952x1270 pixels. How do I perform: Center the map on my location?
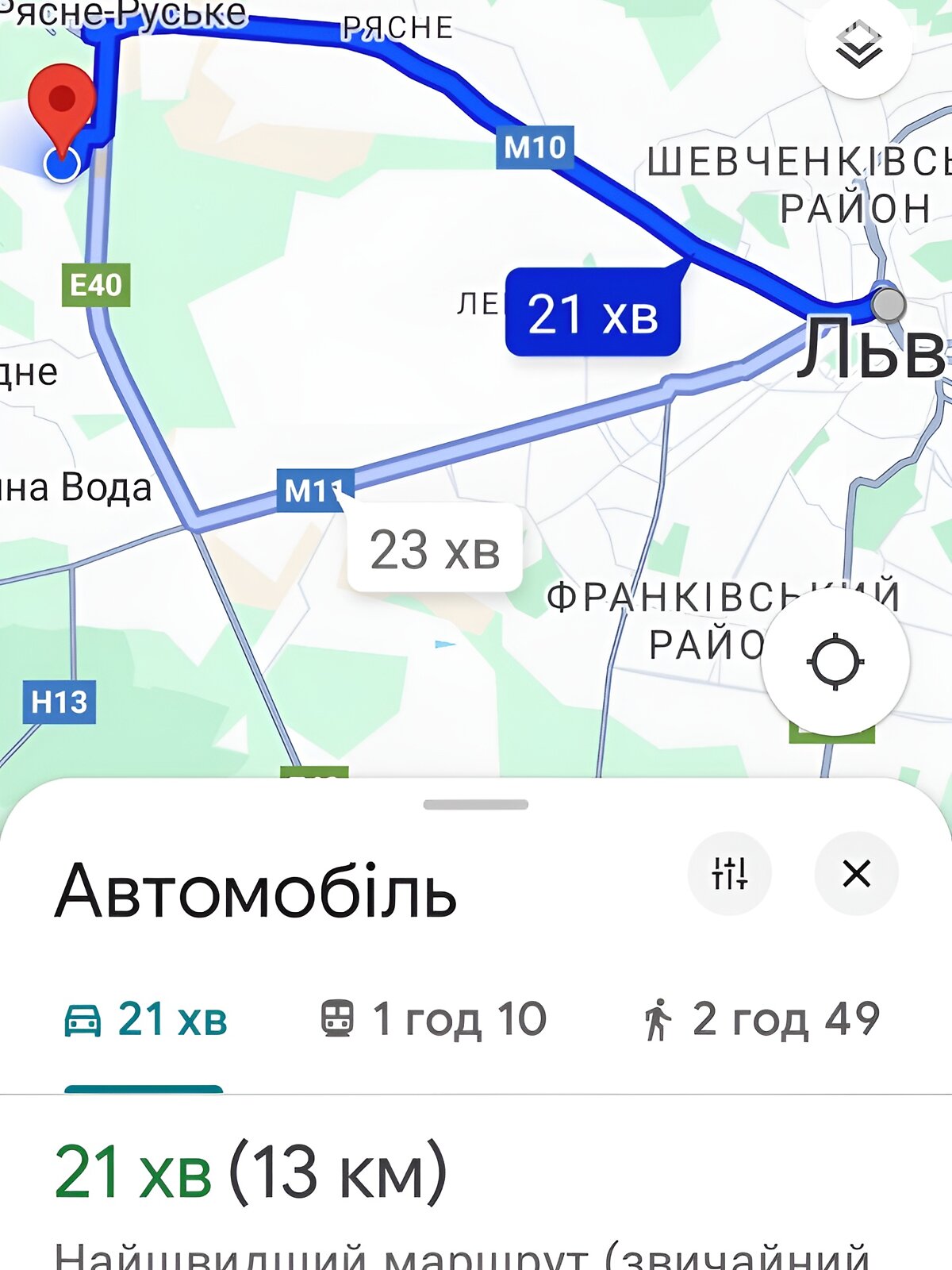tap(835, 661)
